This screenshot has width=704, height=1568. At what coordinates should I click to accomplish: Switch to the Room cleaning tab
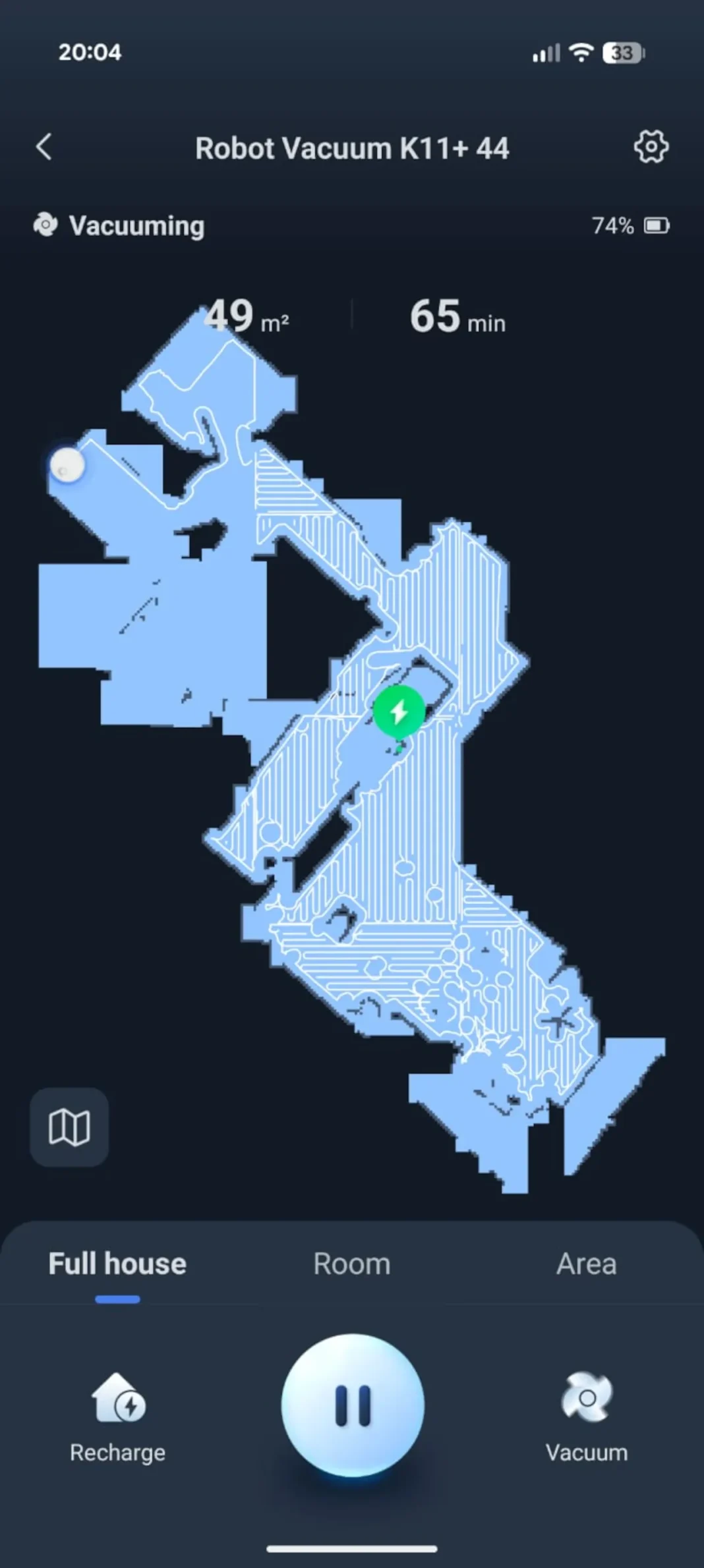pyautogui.click(x=351, y=1263)
